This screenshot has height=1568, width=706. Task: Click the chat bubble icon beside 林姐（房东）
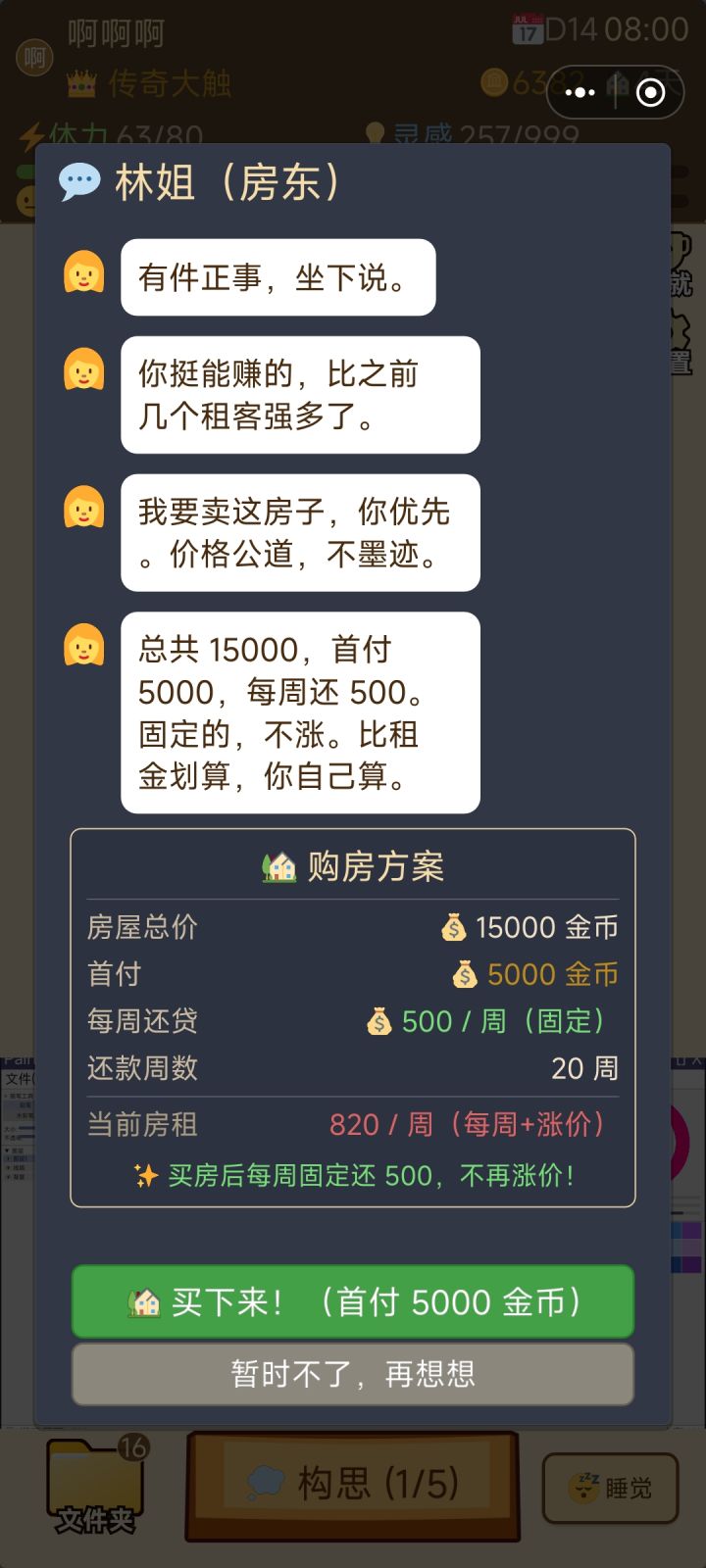coord(81,180)
